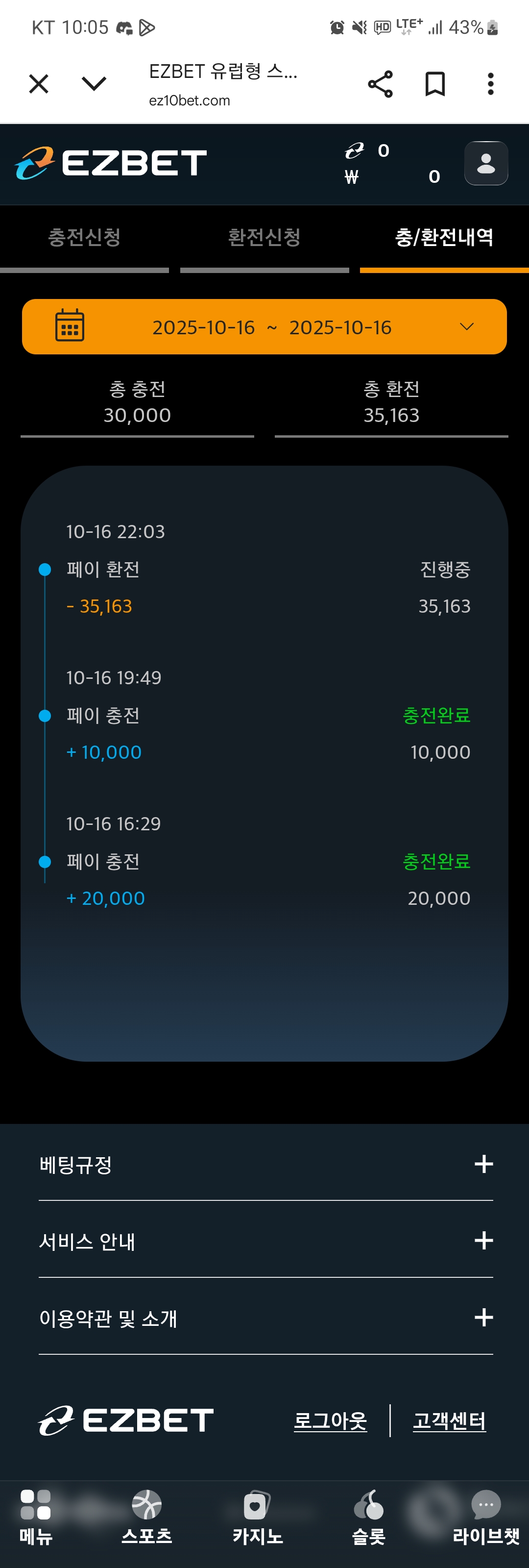The image size is (529, 1568).
Task: Expand the 베팅규정 section
Action: point(483,1164)
